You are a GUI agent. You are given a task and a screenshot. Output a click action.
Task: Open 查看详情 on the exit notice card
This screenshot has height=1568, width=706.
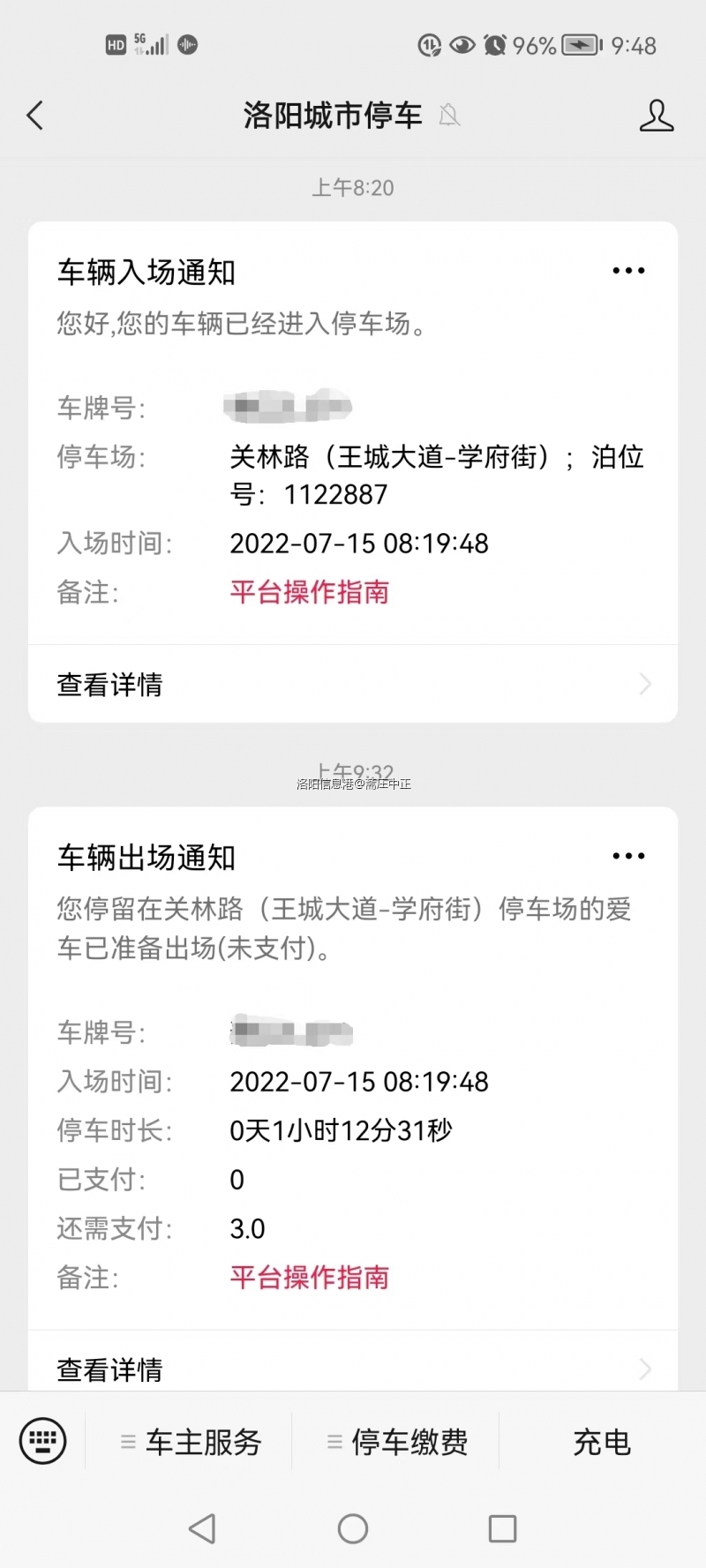pos(109,1369)
